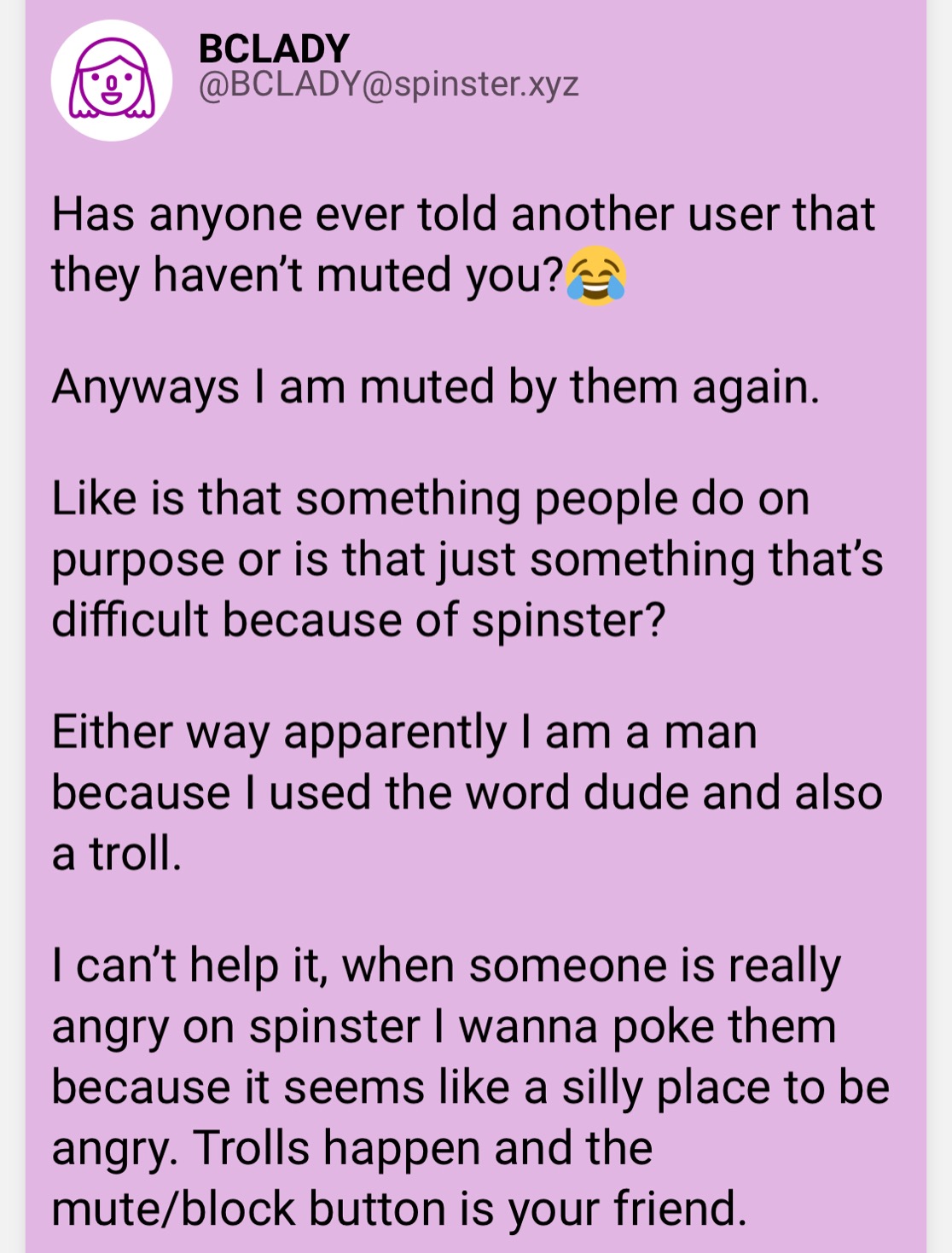Open BCLADY's profile avatar
Screen dimensions: 952x1253
[112, 80]
